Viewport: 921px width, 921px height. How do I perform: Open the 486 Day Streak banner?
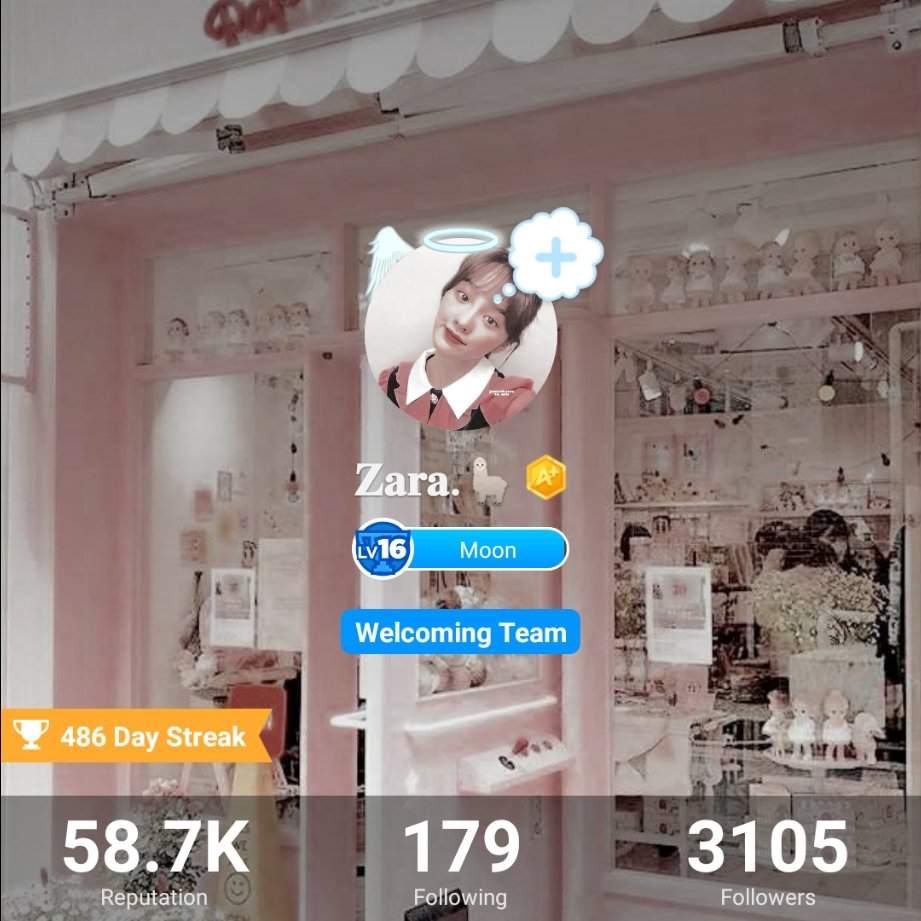[x=136, y=737]
